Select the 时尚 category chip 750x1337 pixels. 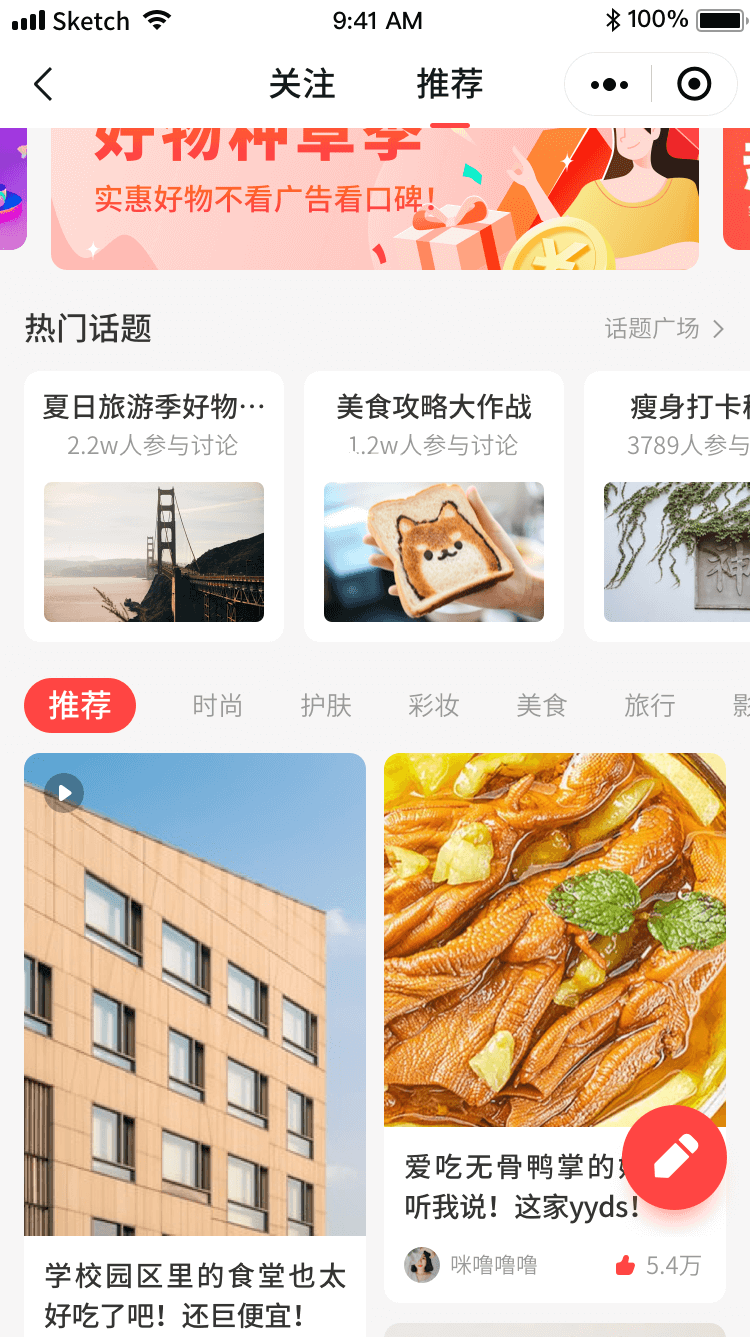point(218,706)
